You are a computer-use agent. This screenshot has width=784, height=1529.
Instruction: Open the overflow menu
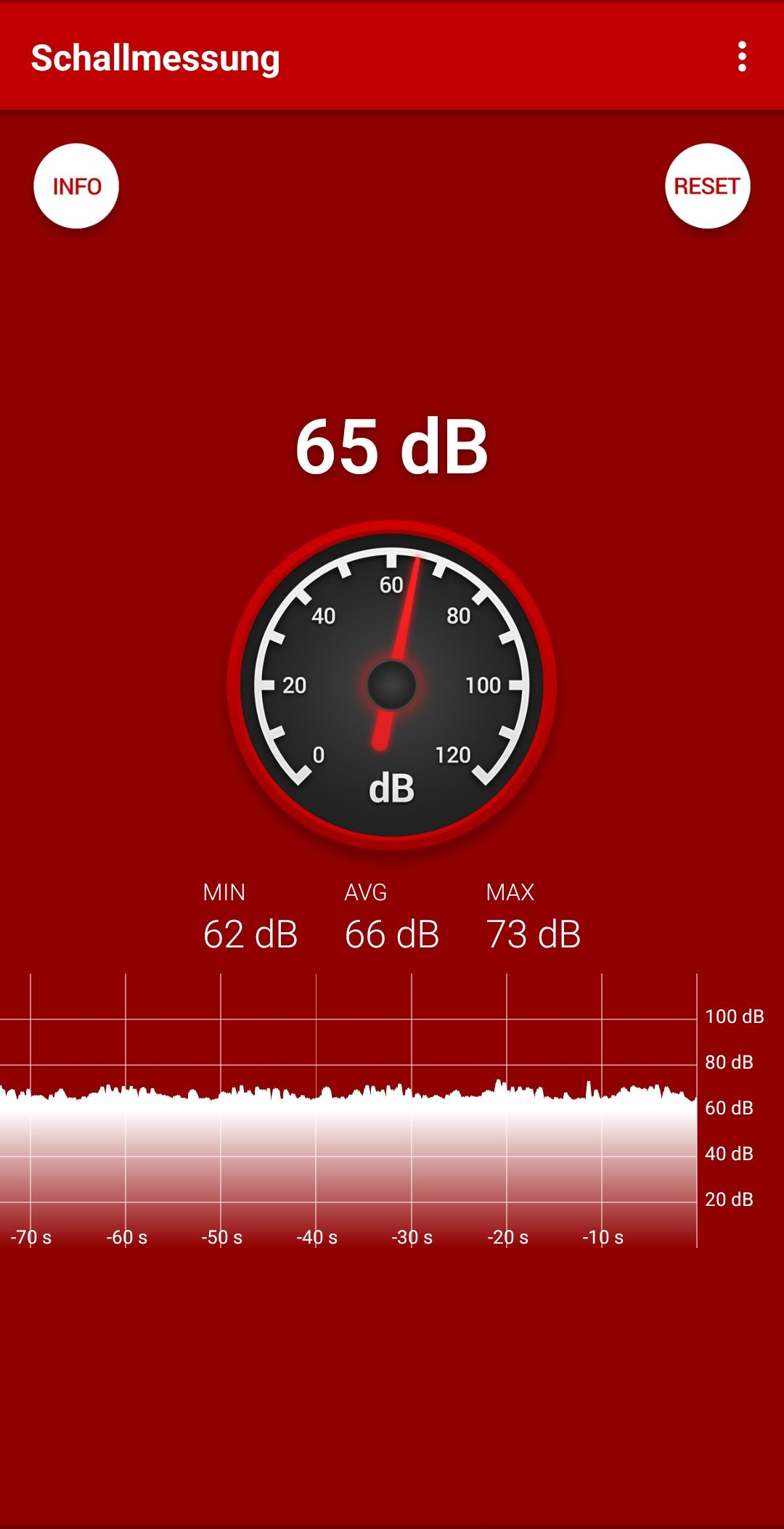pyautogui.click(x=742, y=57)
